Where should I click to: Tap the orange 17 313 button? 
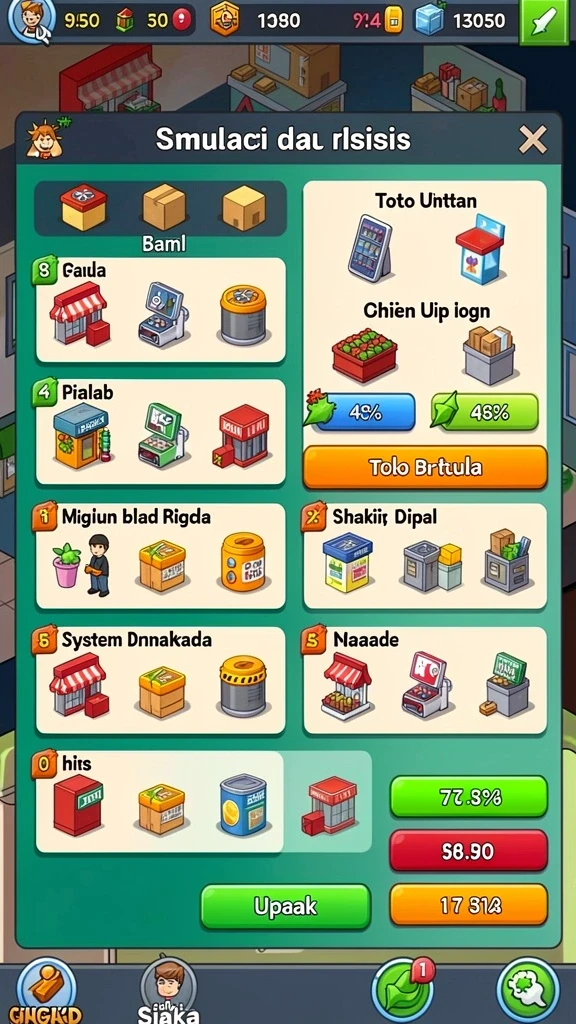coord(469,905)
